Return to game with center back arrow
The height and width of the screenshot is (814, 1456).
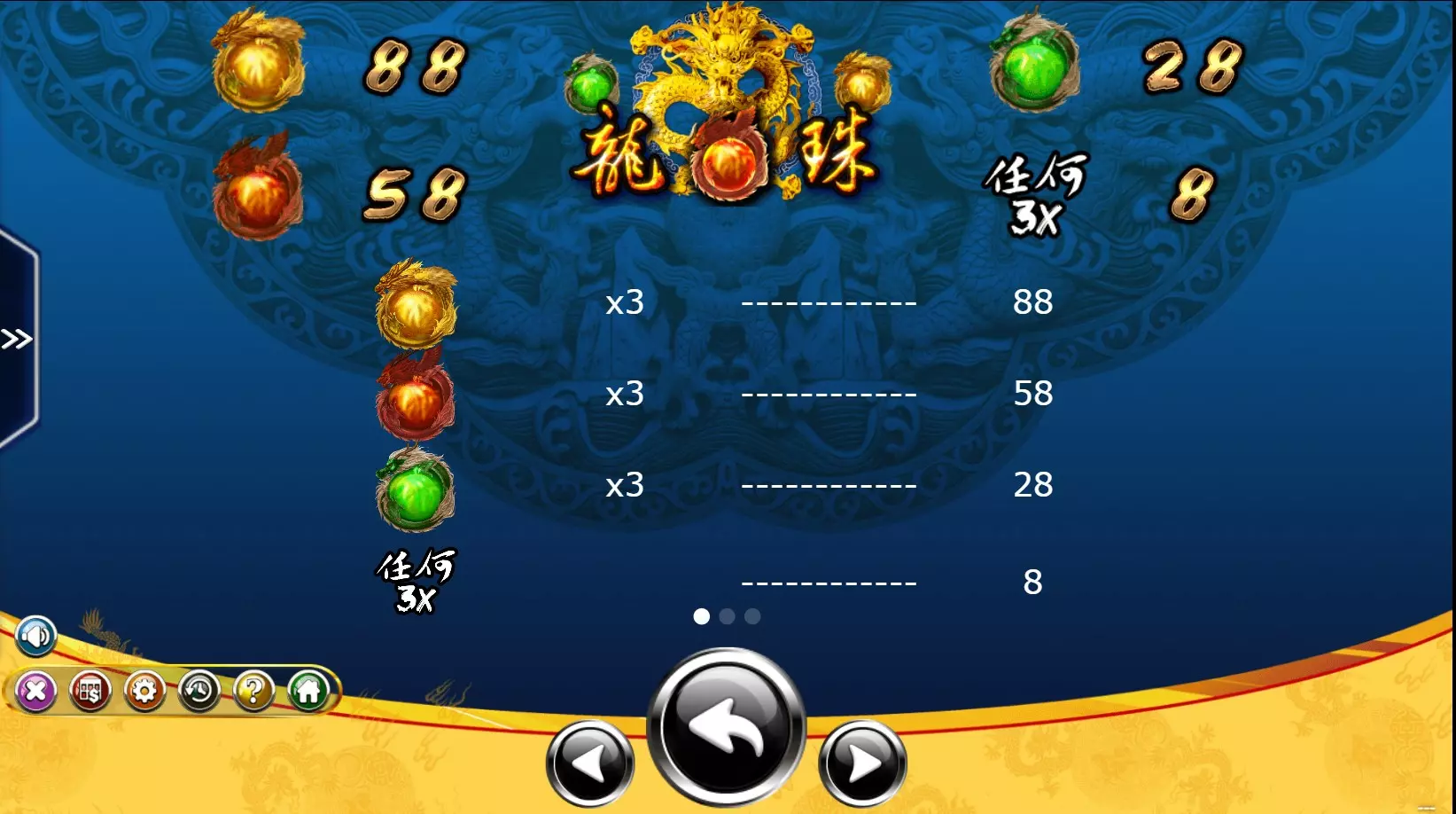pyautogui.click(x=726, y=726)
